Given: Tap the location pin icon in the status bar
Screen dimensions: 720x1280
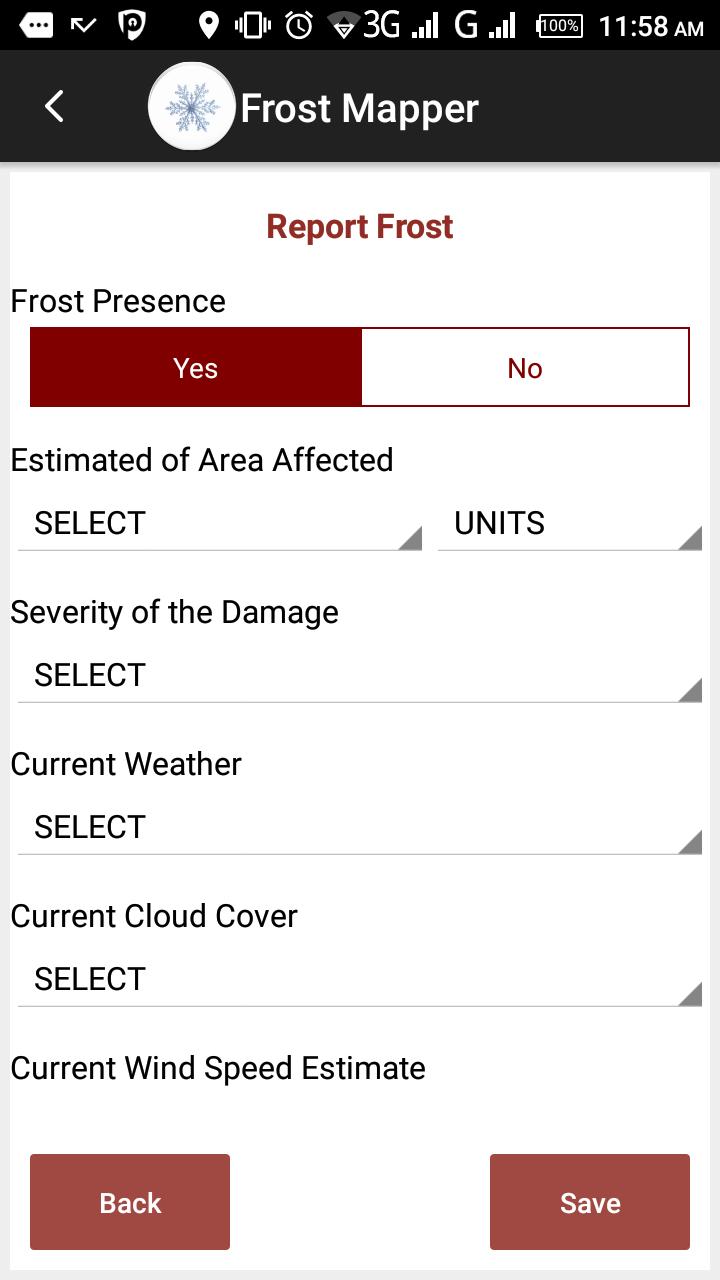Looking at the screenshot, I should click(x=207, y=24).
